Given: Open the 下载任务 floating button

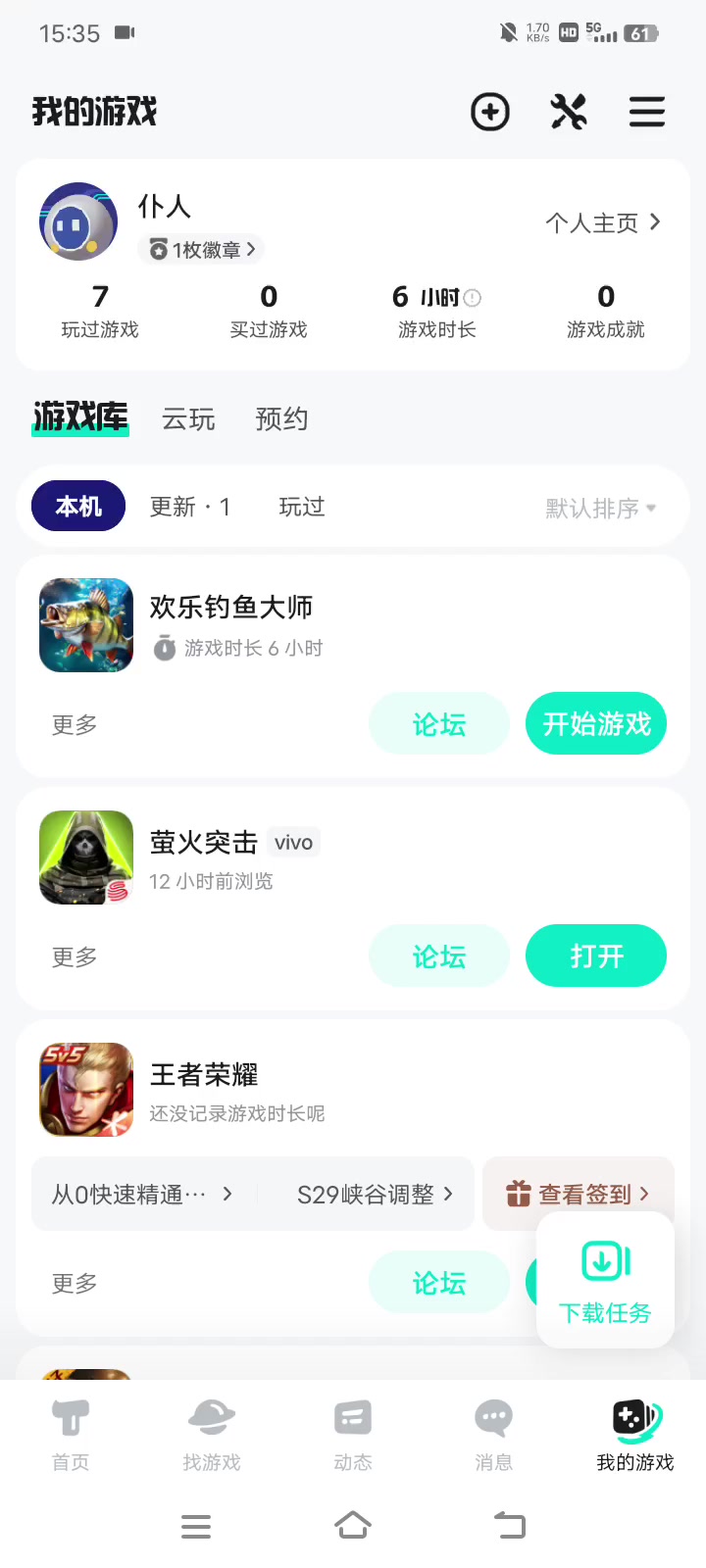Looking at the screenshot, I should (x=605, y=1281).
